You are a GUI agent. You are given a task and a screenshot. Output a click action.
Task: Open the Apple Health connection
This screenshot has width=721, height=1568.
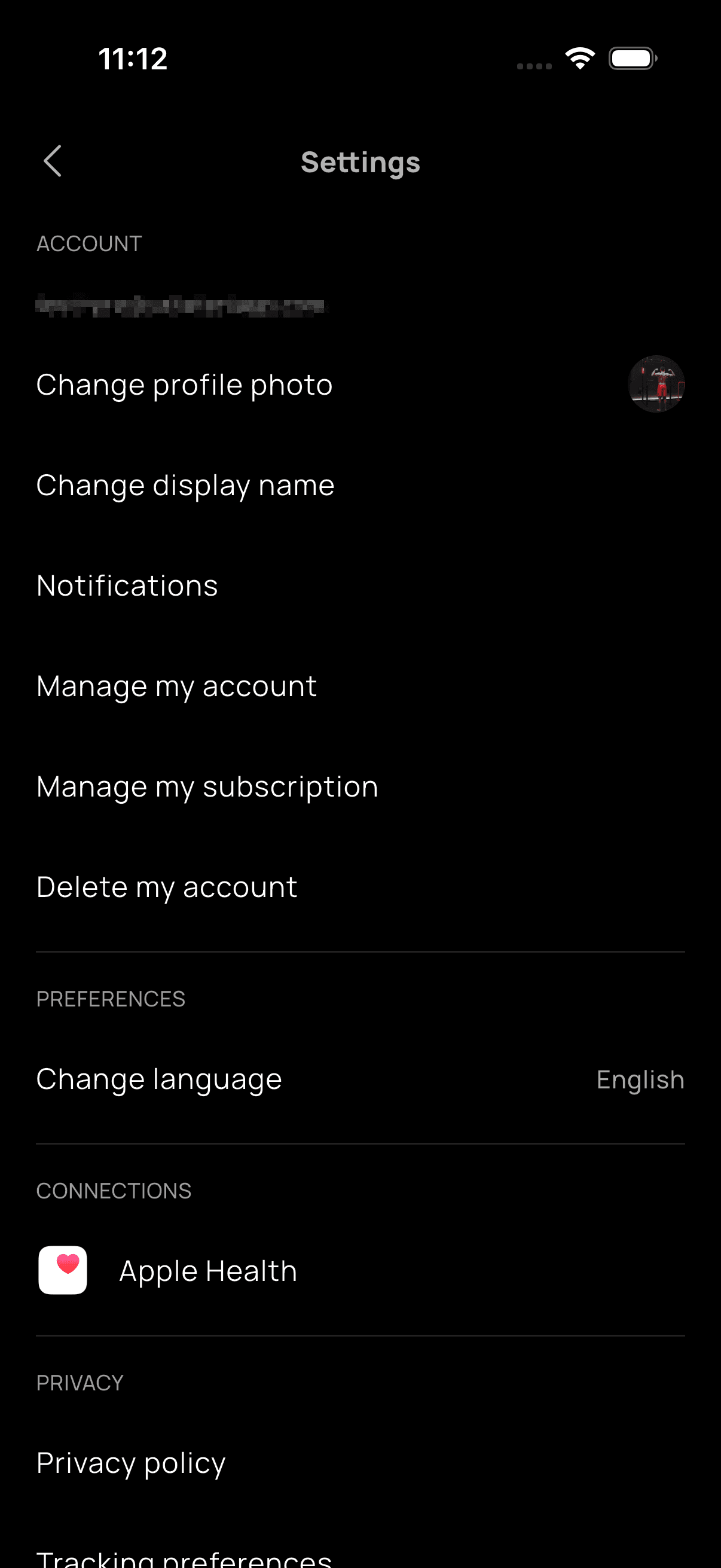click(x=207, y=1270)
